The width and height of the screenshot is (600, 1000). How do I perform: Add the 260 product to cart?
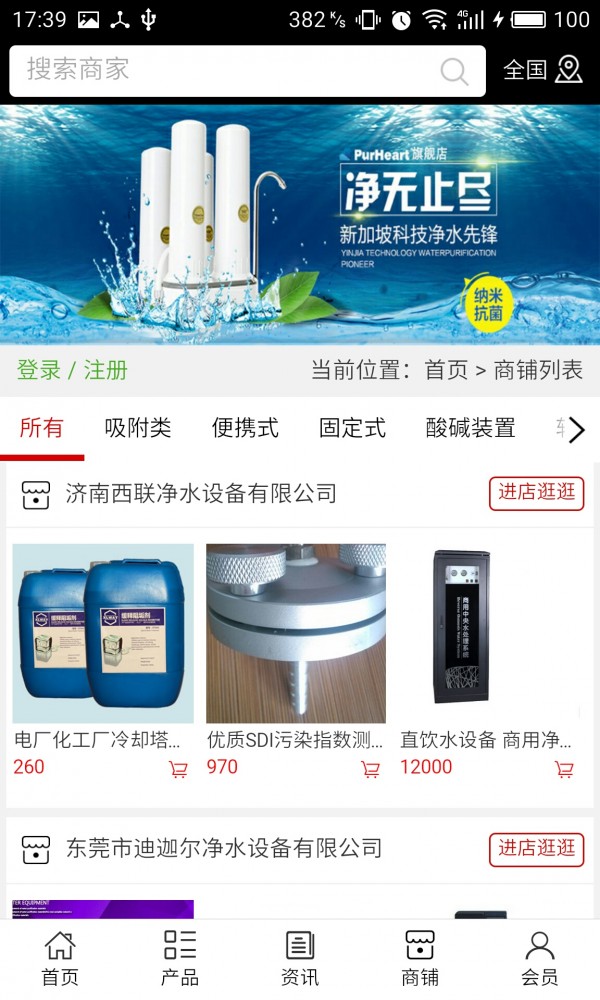(x=178, y=769)
